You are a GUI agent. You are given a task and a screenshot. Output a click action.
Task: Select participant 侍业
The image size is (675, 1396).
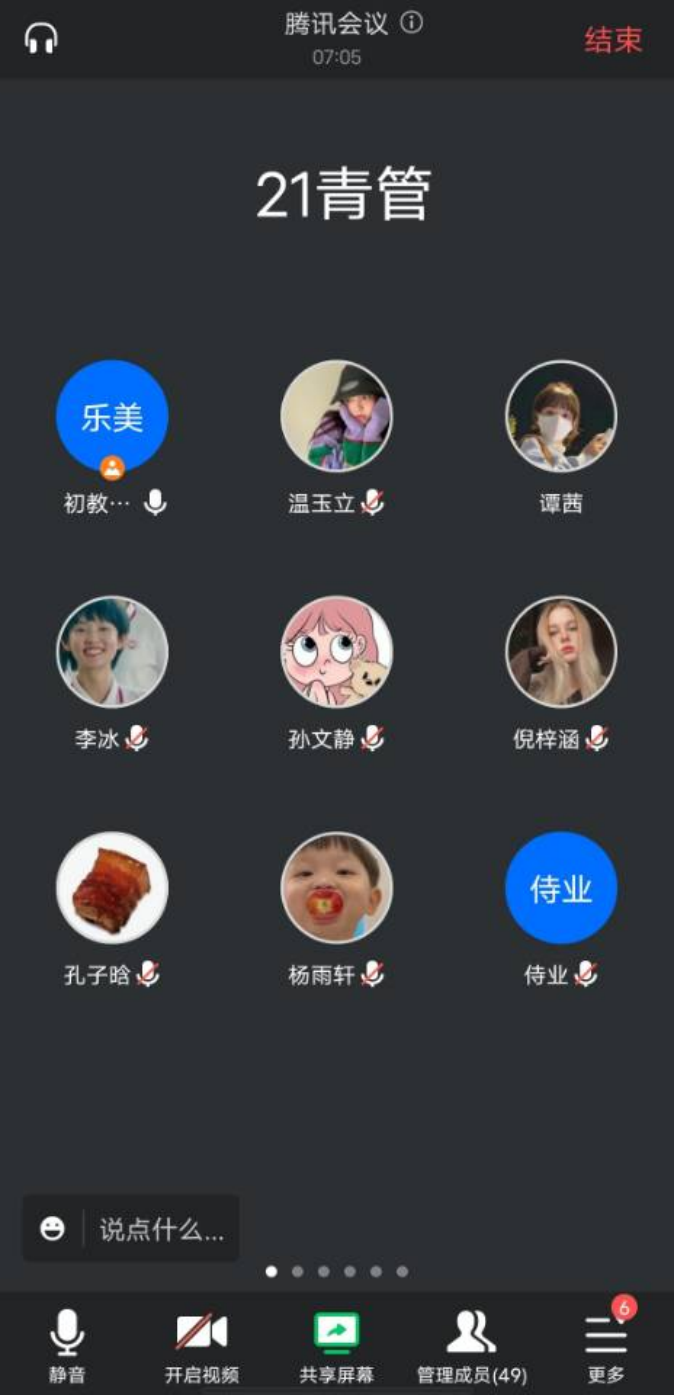tap(561, 888)
